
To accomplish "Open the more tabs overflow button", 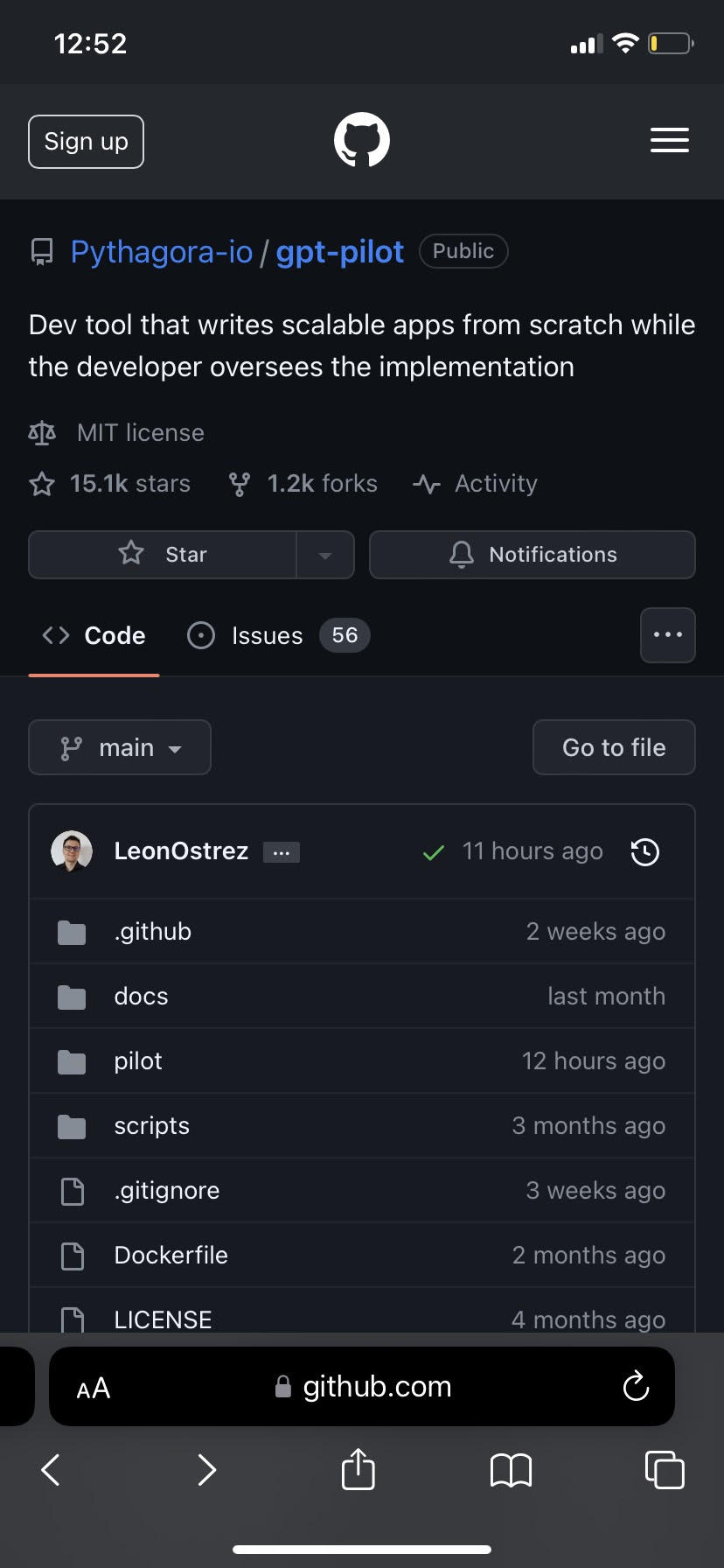I will 667,635.
